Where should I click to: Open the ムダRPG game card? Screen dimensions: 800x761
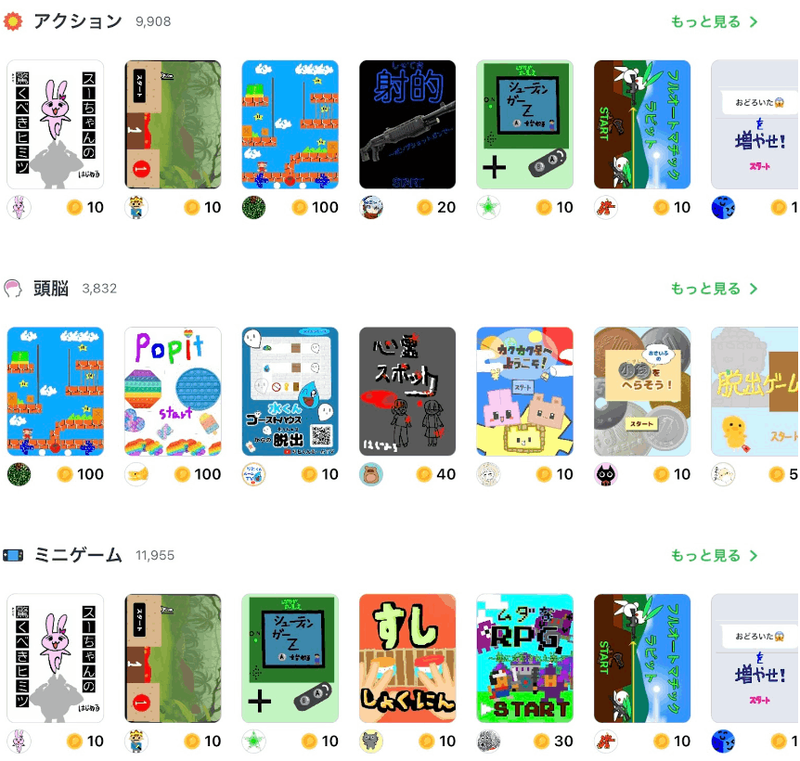(524, 658)
